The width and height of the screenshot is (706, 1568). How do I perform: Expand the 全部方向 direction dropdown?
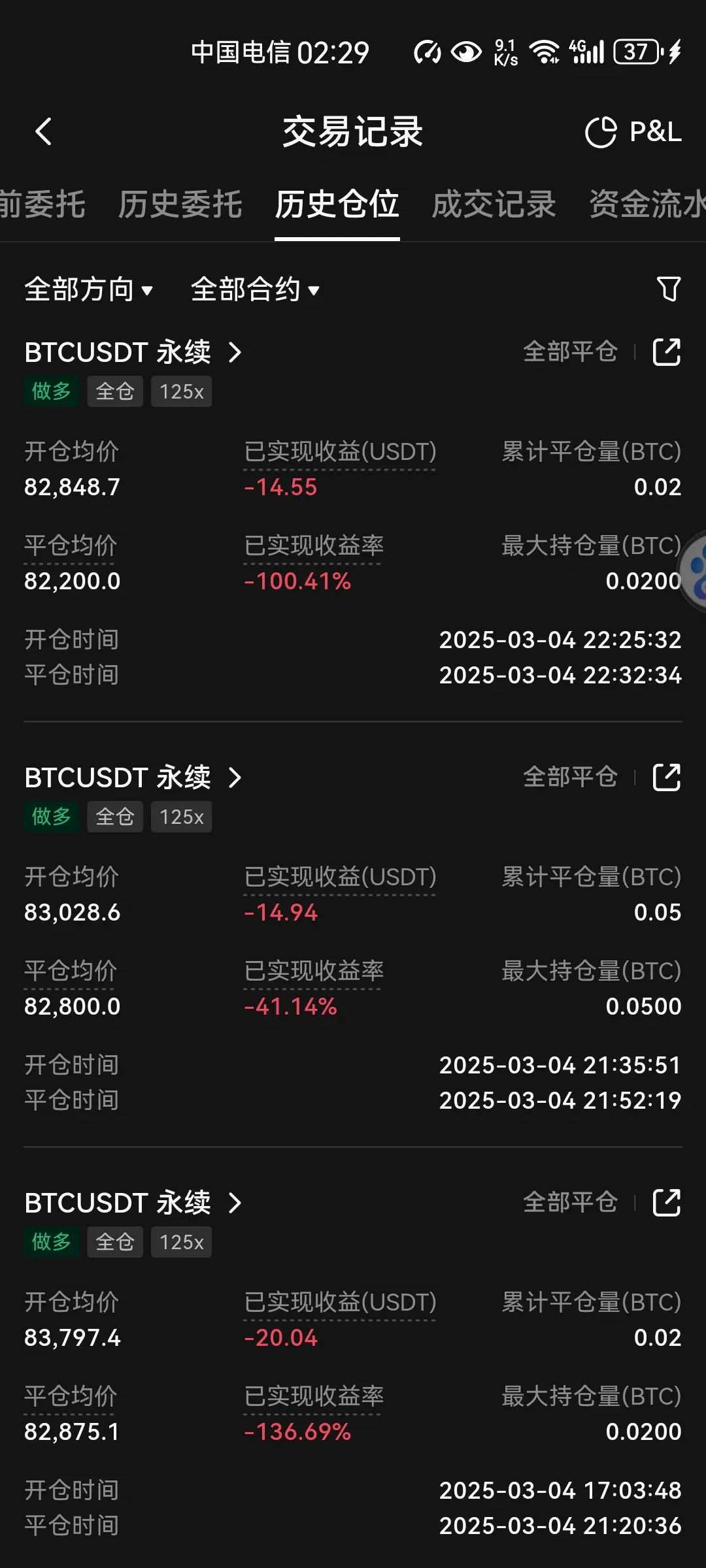[89, 289]
